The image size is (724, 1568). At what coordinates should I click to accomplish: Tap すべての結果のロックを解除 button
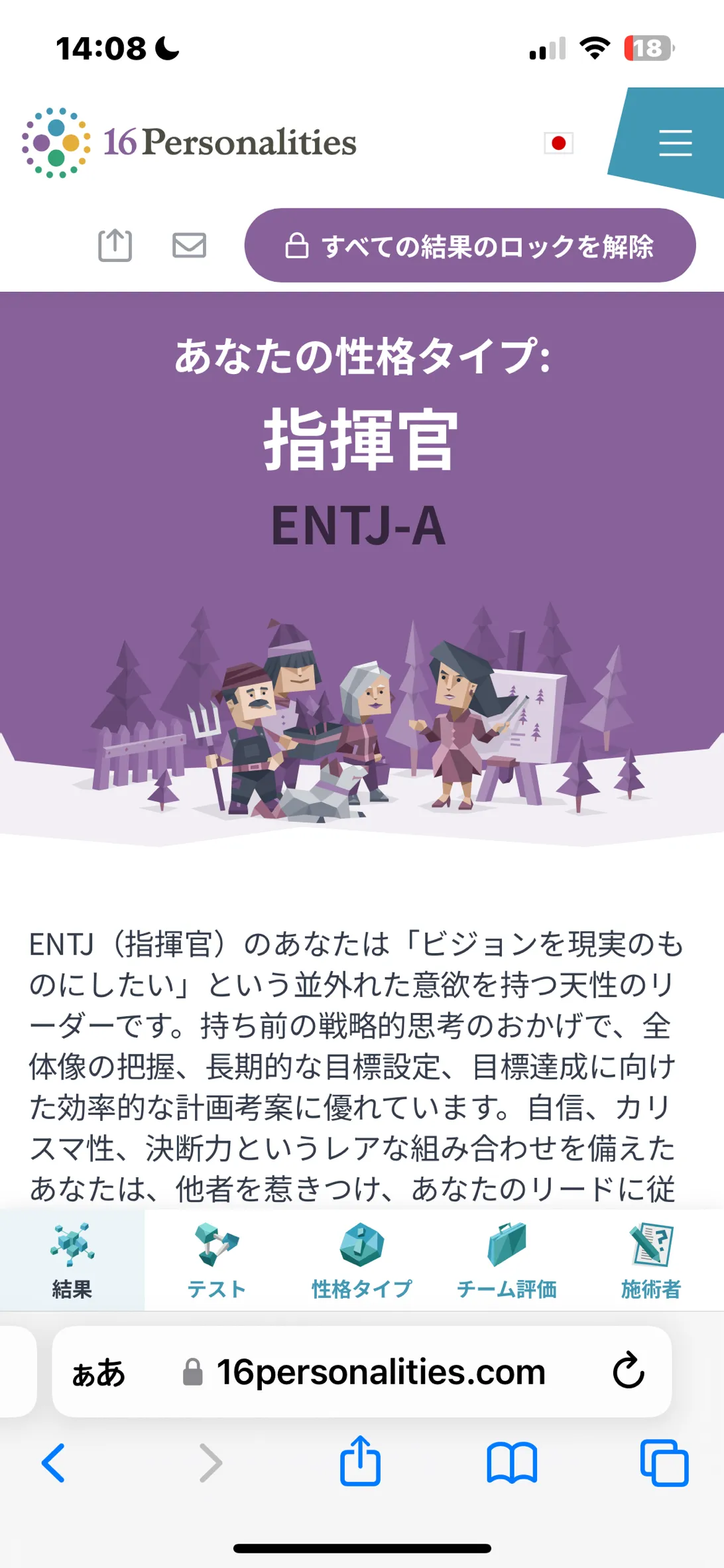coord(470,245)
